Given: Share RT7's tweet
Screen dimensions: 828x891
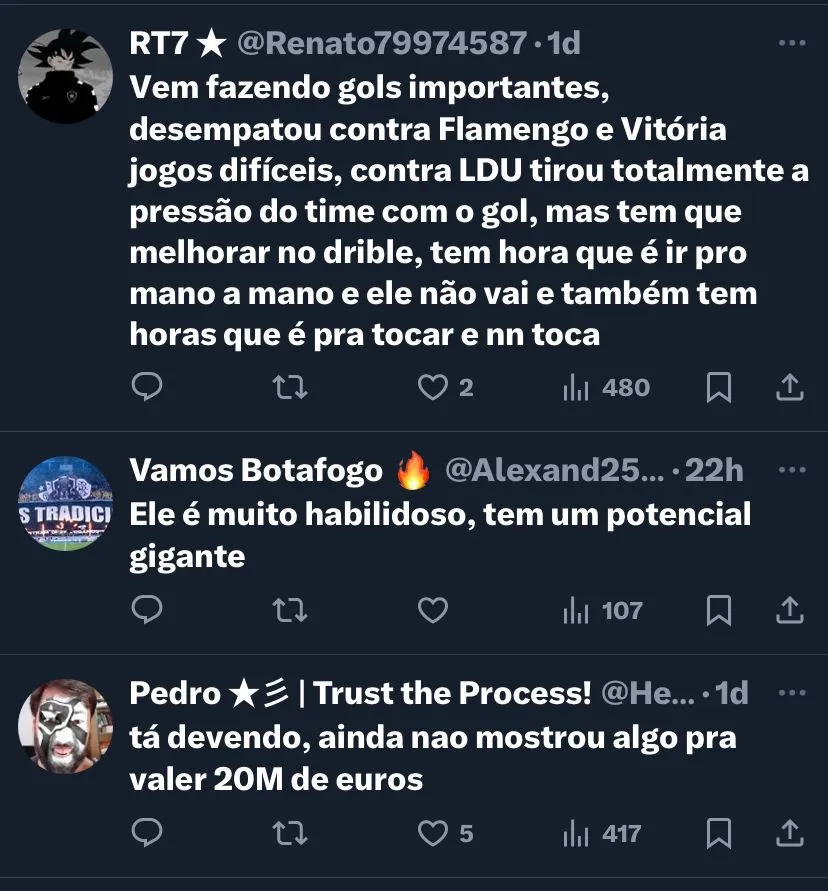Looking at the screenshot, I should click(x=790, y=388).
